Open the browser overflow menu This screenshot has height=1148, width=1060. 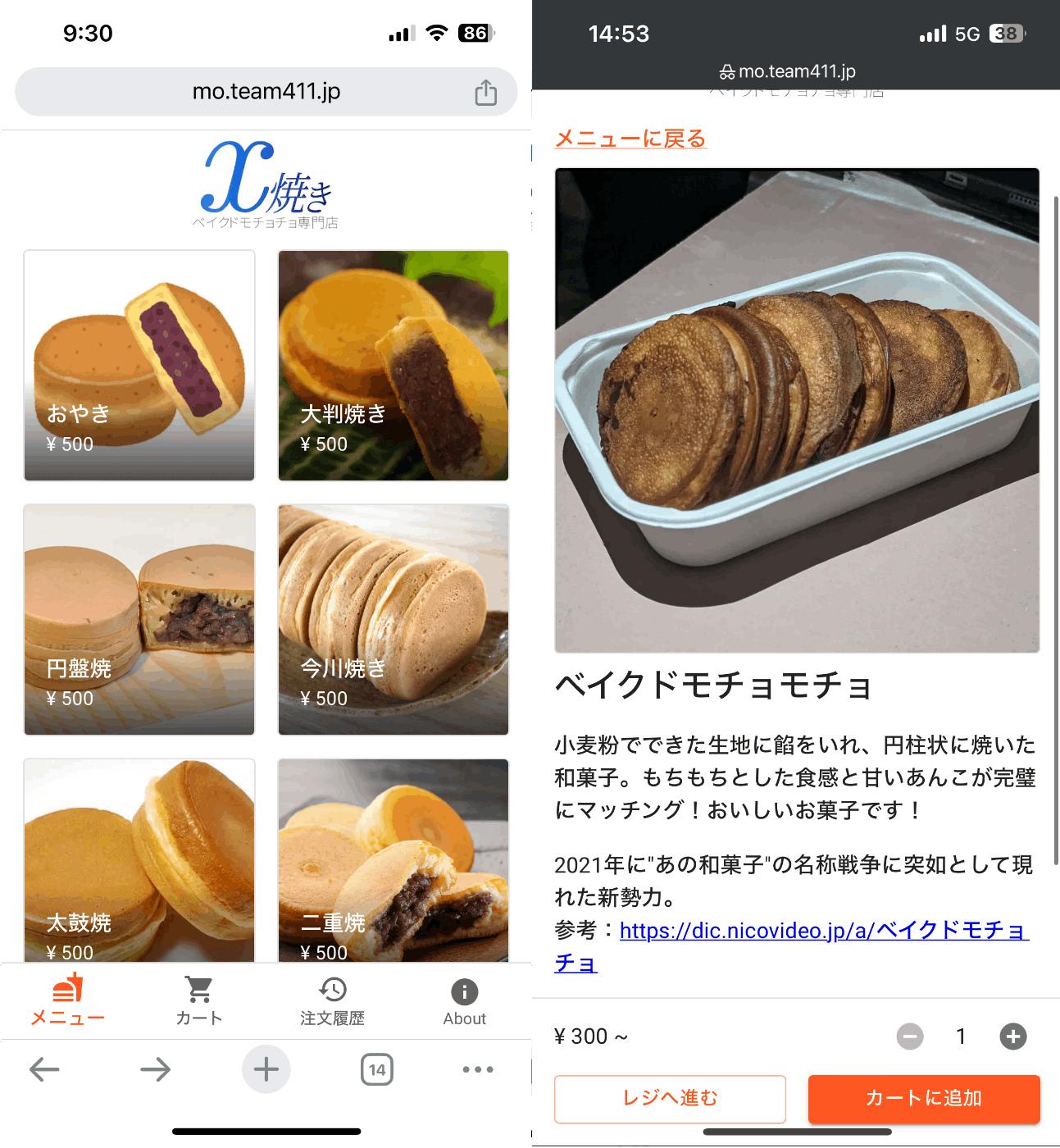click(478, 1069)
